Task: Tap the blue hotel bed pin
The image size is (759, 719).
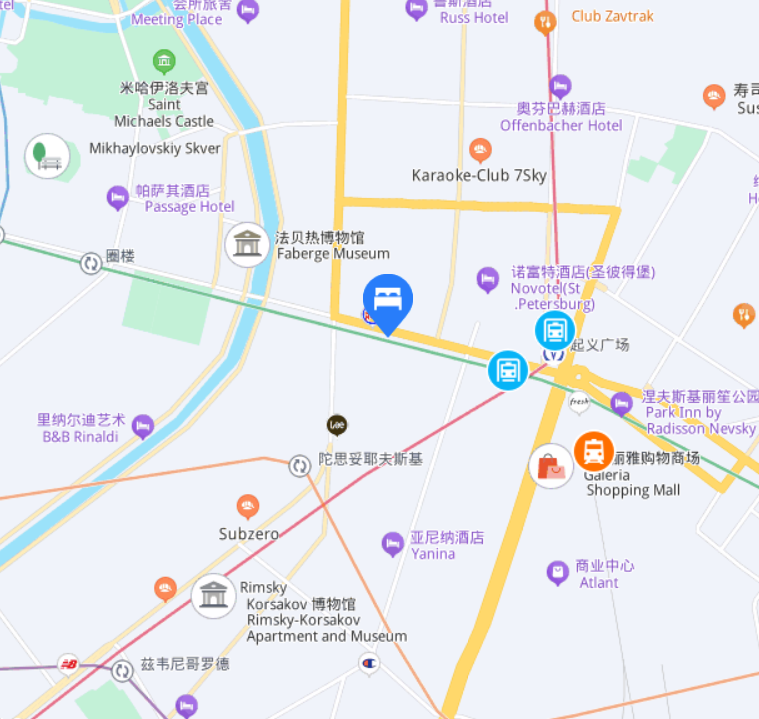Action: point(387,299)
